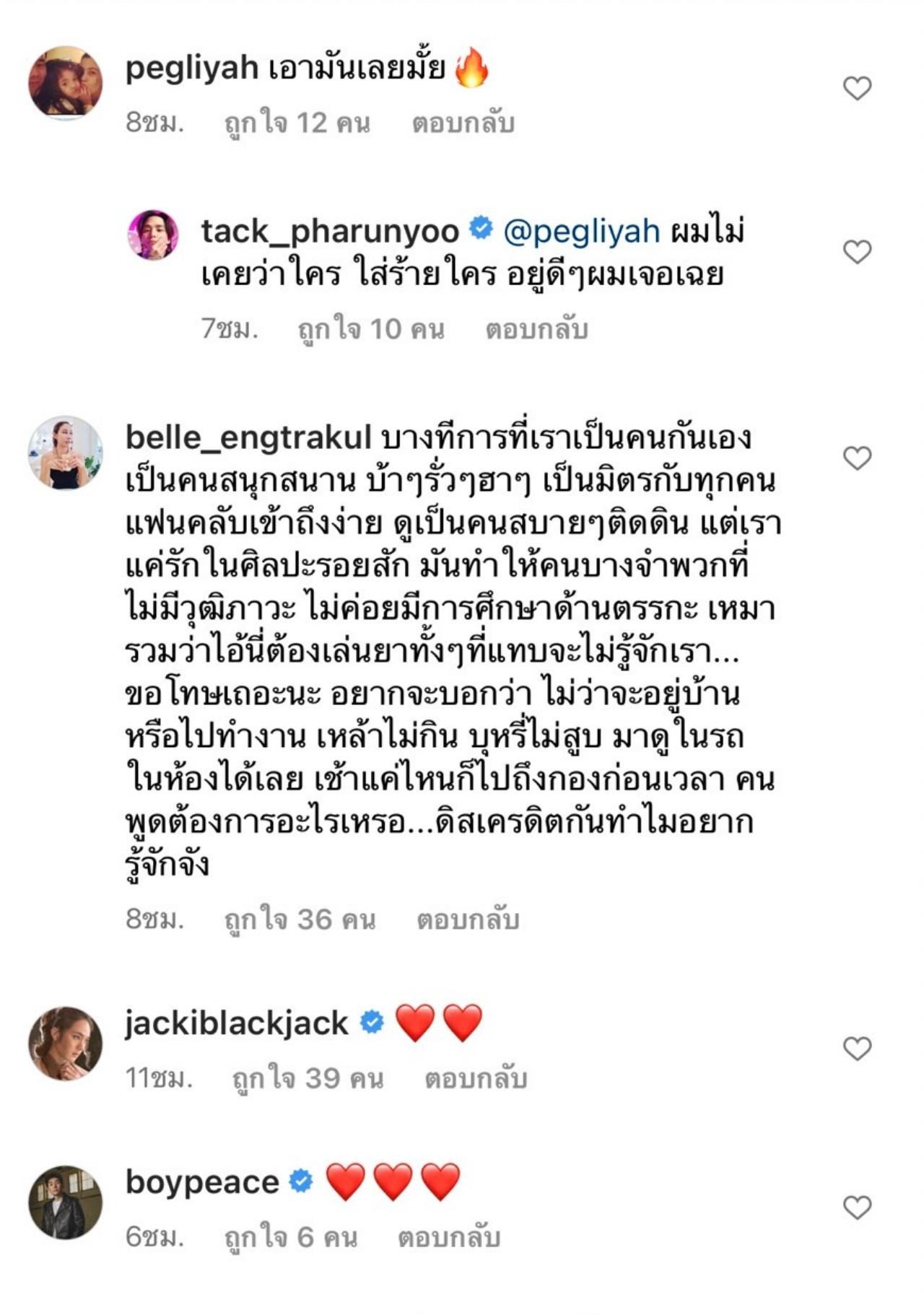Like belle_engtrakul's long comment

click(x=857, y=458)
